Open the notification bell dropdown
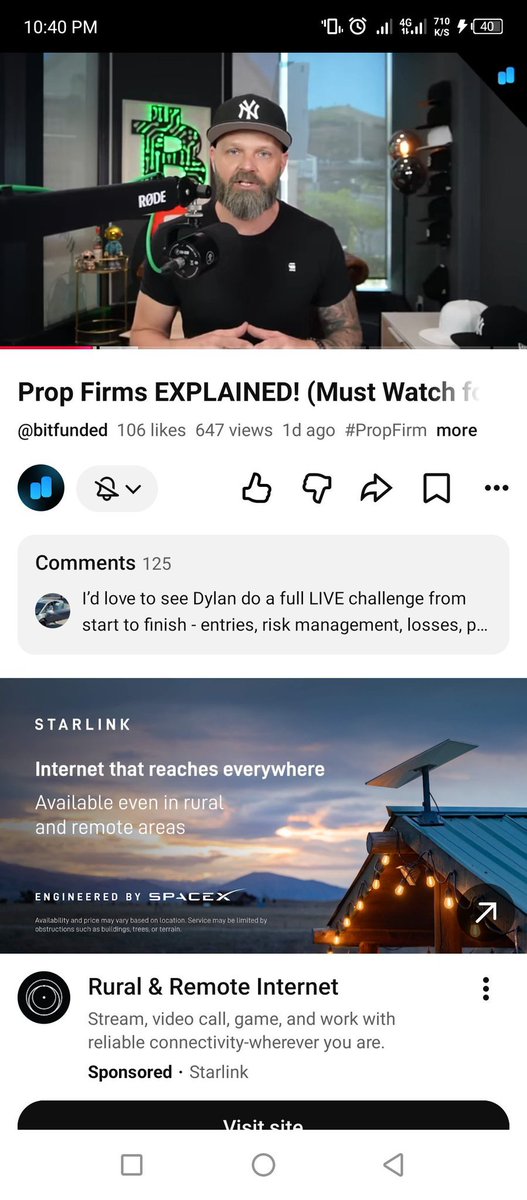The width and height of the screenshot is (527, 1200). pos(117,489)
